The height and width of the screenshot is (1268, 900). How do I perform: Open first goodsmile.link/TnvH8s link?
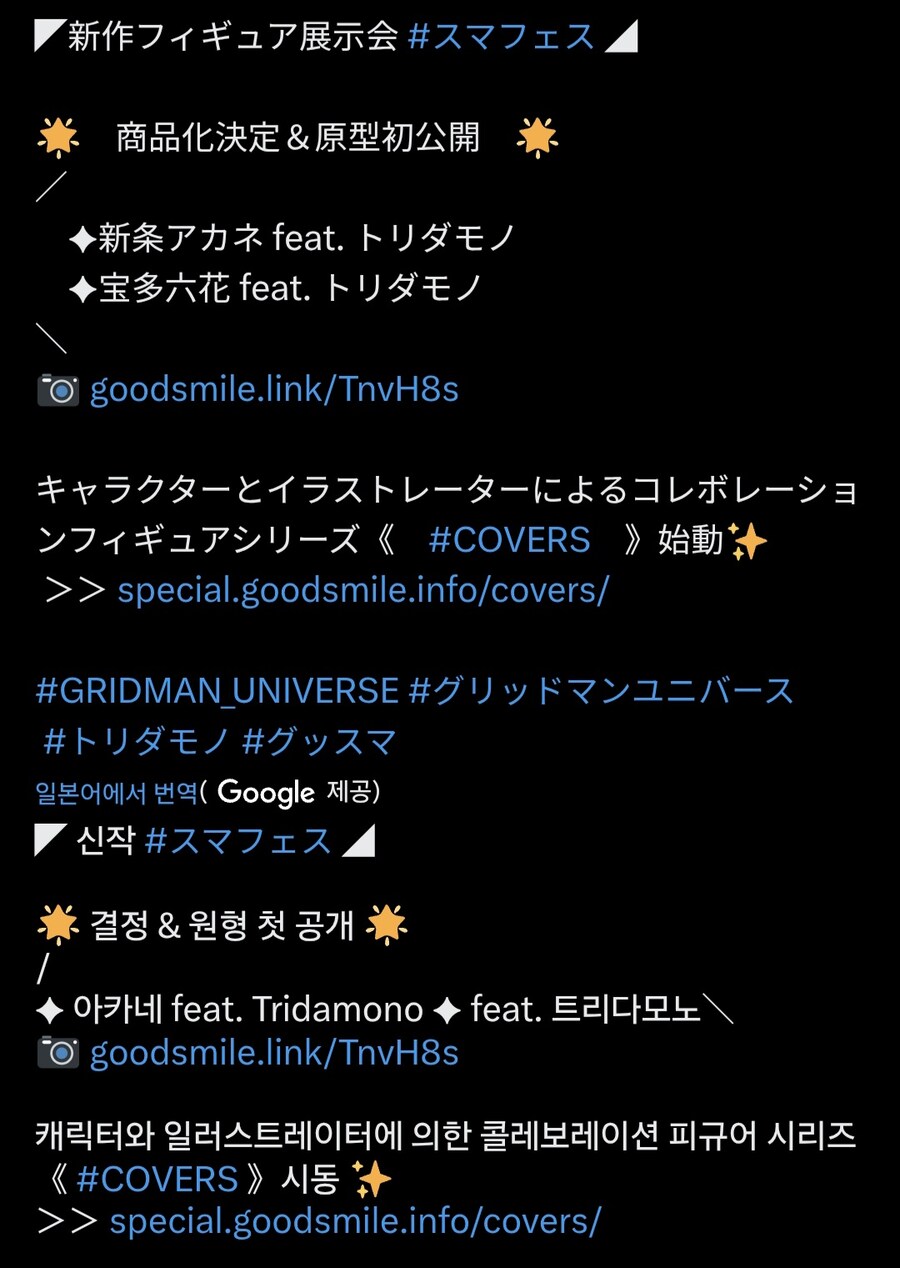tap(274, 389)
